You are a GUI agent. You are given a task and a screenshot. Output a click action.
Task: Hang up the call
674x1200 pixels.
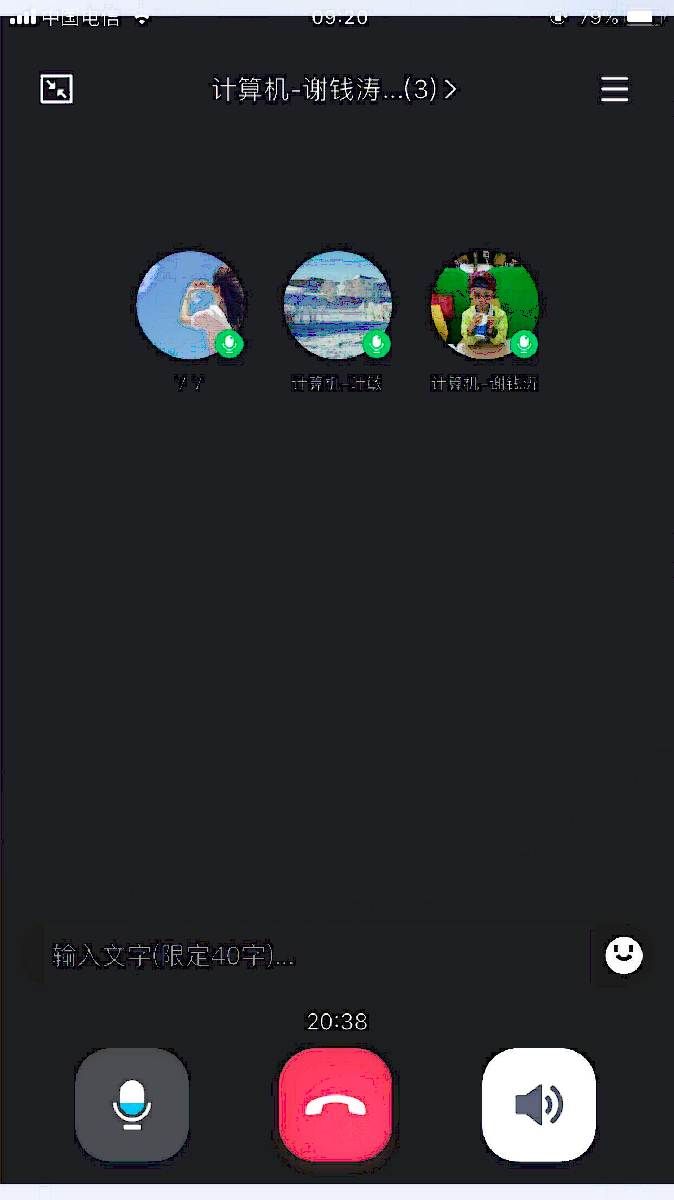pyautogui.click(x=336, y=1104)
